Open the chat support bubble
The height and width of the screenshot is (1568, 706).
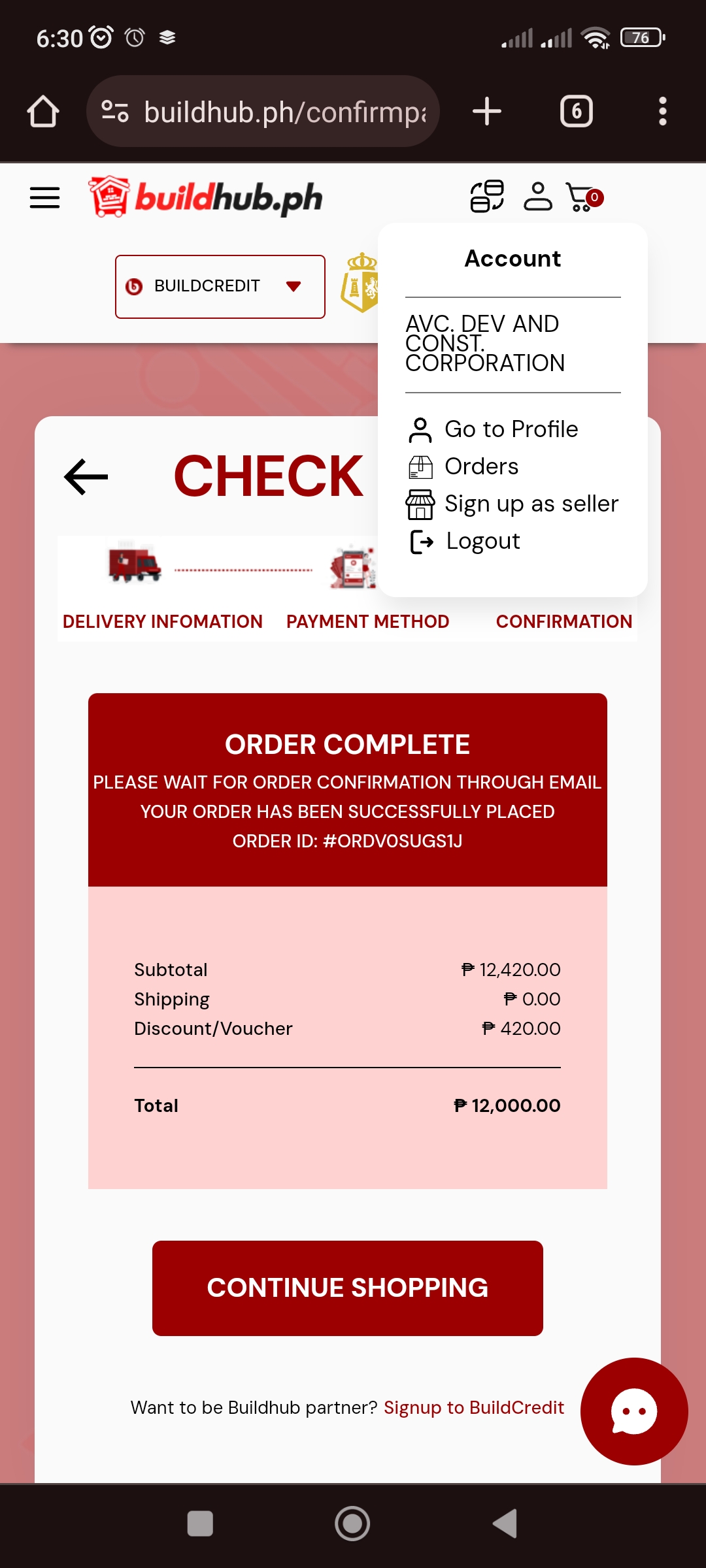click(x=633, y=1411)
